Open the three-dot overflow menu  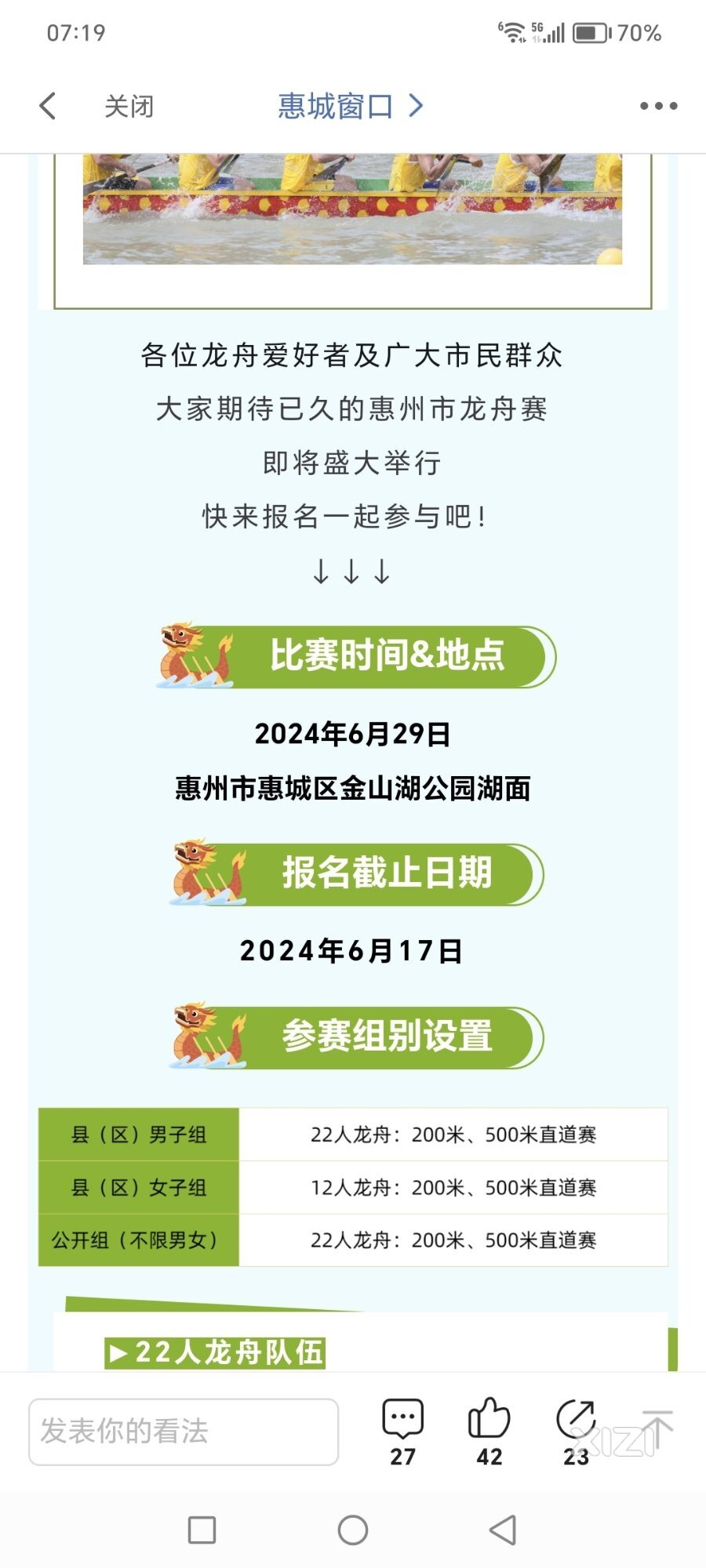coord(658,106)
